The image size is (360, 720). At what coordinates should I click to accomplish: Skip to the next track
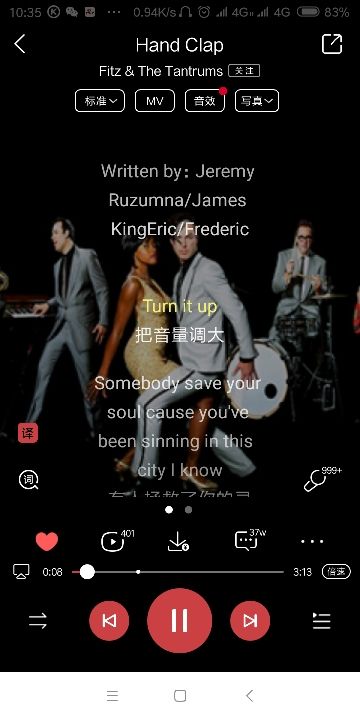coord(250,621)
